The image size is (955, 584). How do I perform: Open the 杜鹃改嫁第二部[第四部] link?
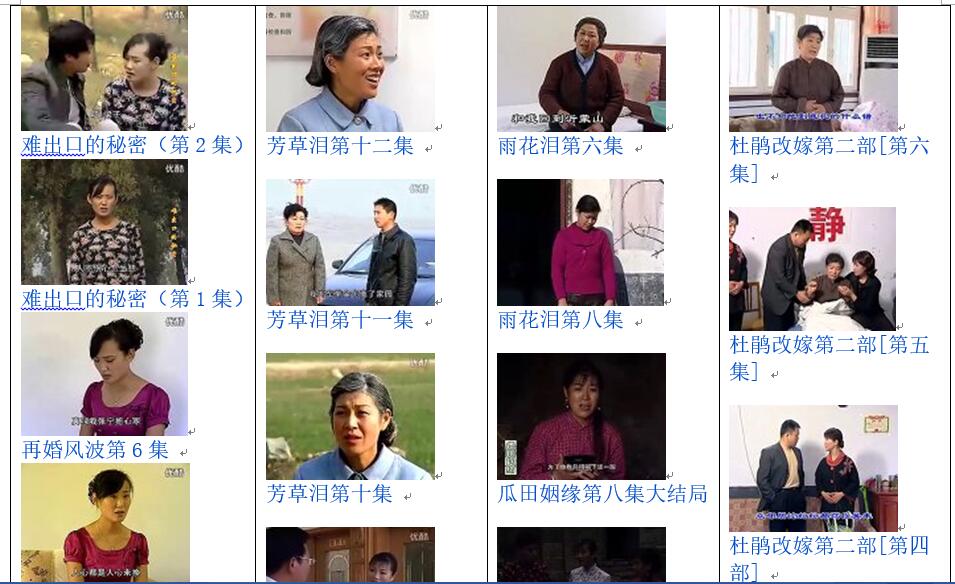(829, 546)
